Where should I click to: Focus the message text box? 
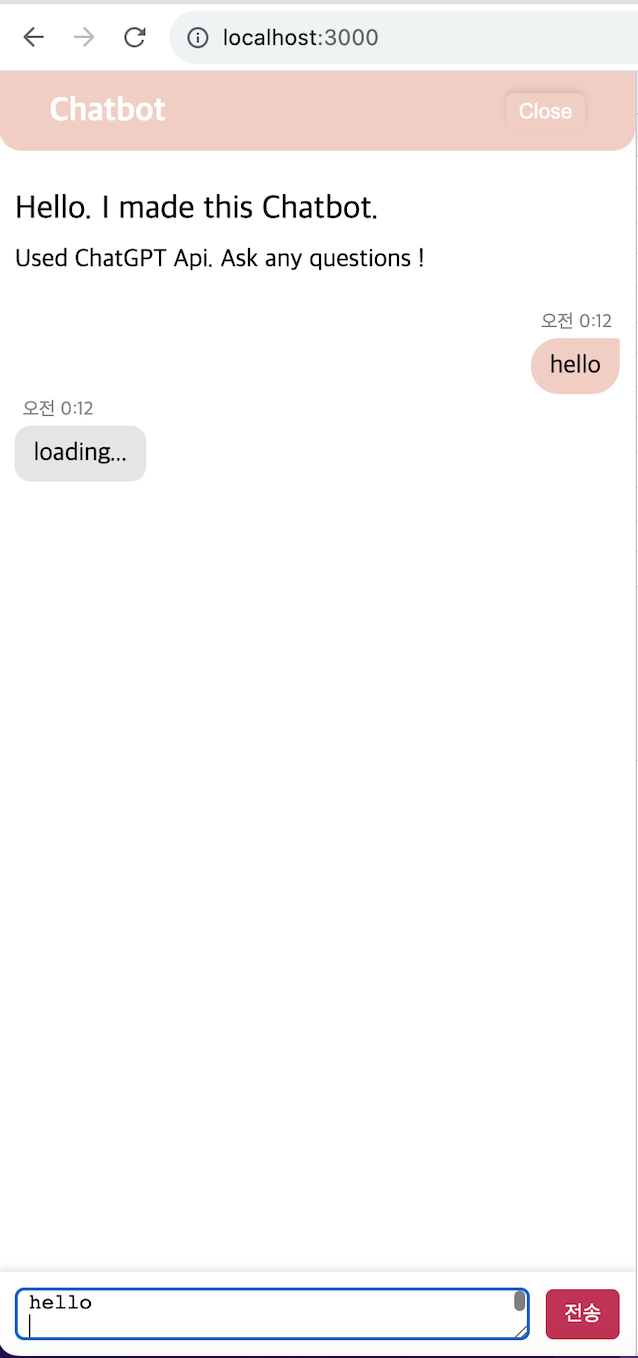[x=272, y=1313]
